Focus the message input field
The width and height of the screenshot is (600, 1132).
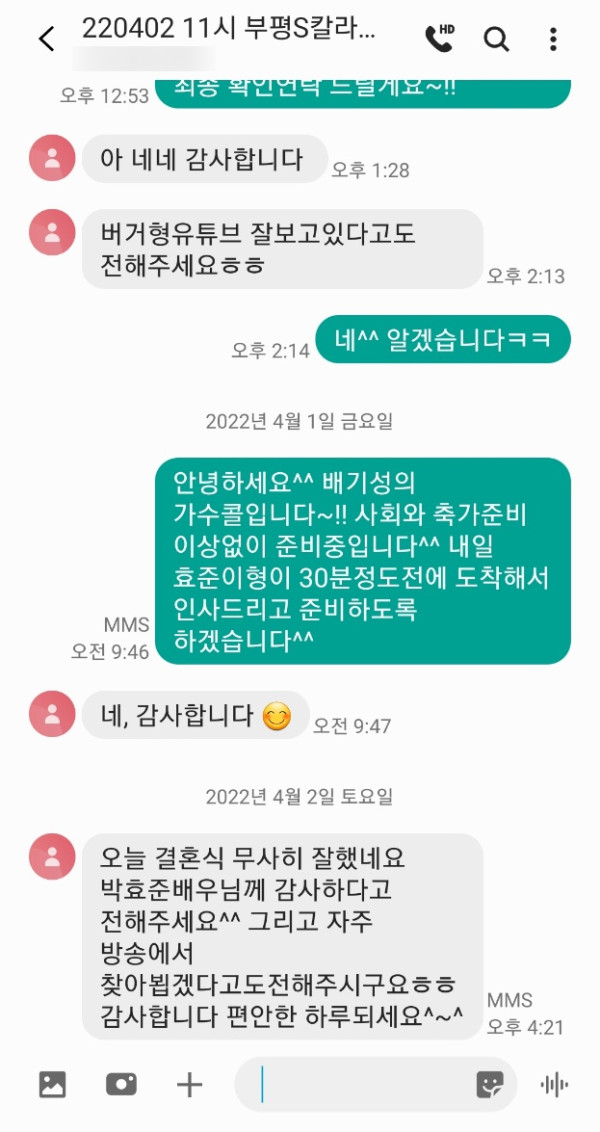pos(360,1085)
